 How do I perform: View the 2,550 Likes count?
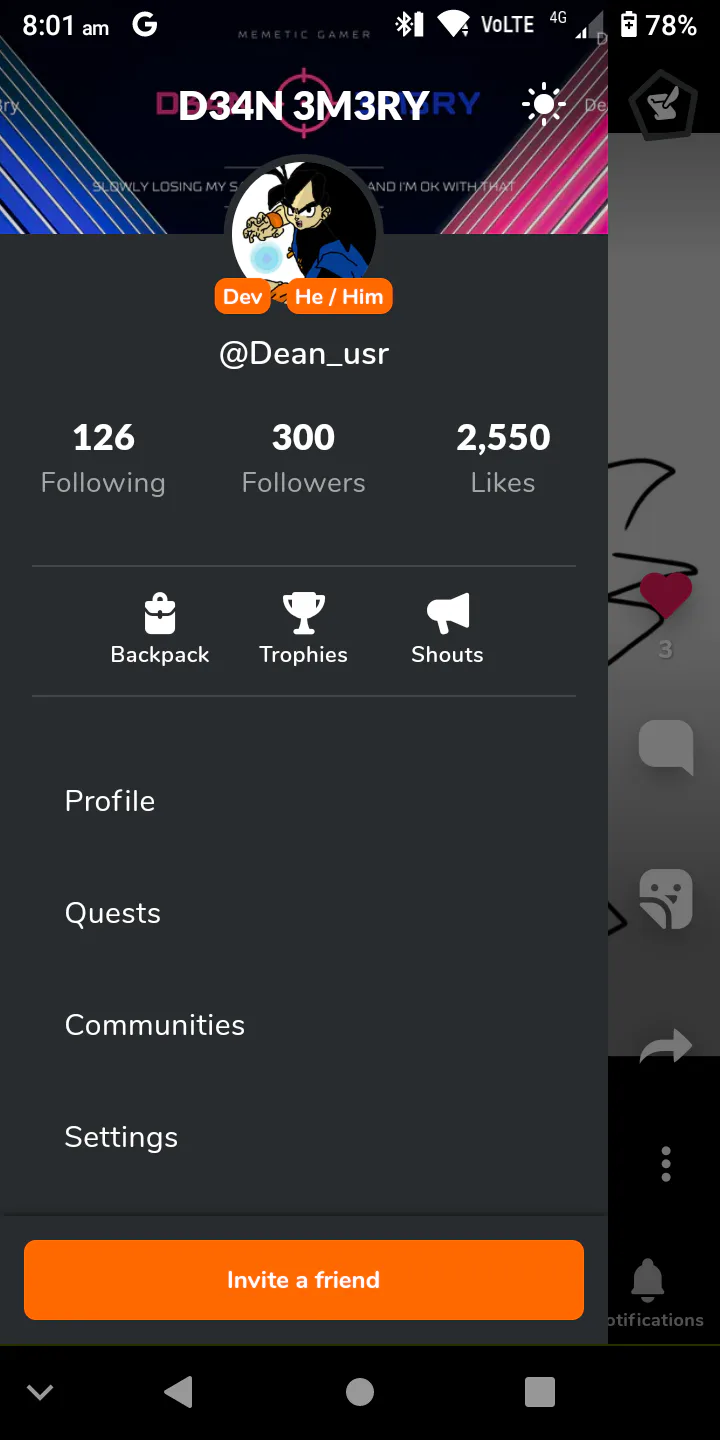coord(503,458)
